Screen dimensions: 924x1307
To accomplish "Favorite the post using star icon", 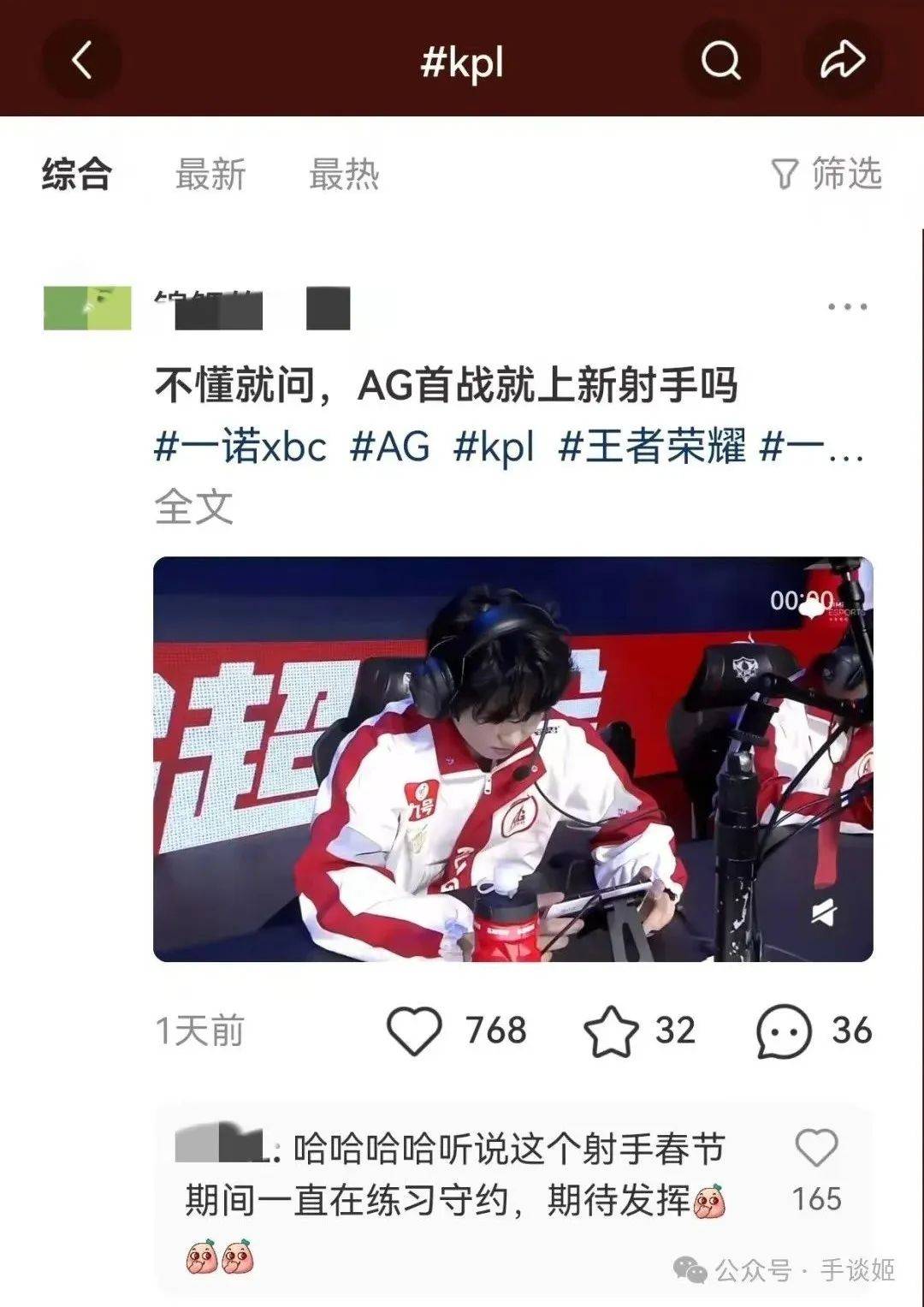I will (x=611, y=1031).
